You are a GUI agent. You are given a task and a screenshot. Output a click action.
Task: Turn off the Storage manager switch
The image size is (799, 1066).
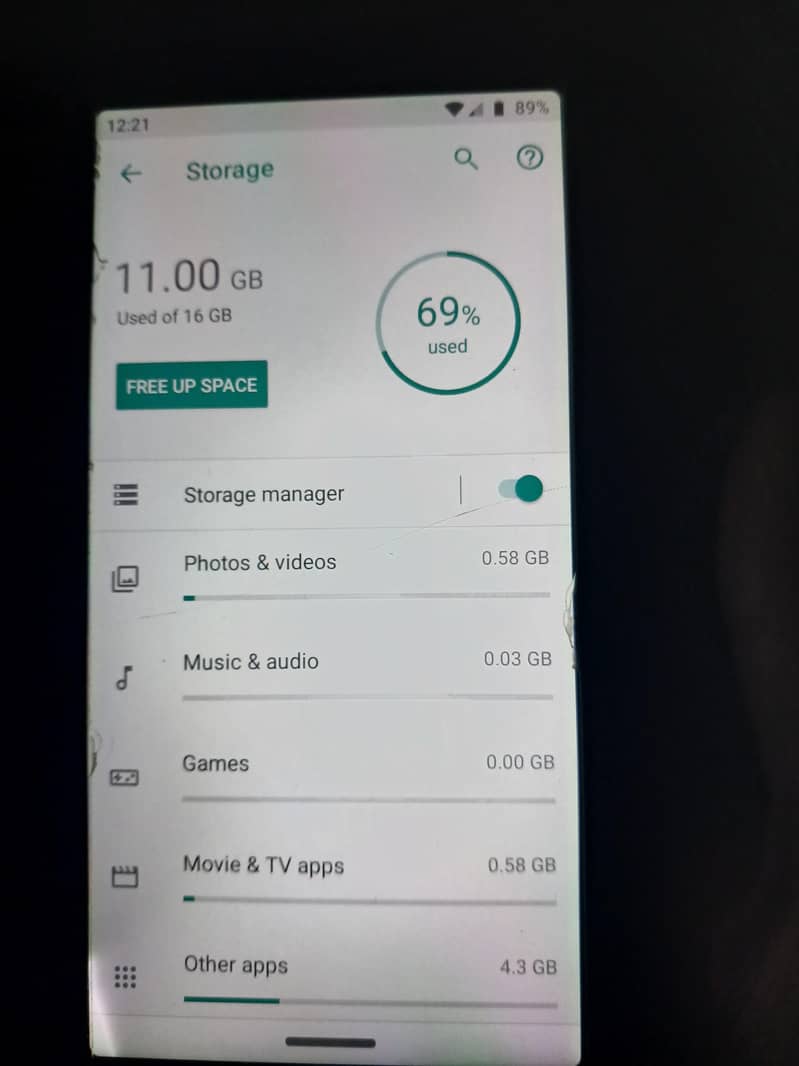tap(521, 489)
